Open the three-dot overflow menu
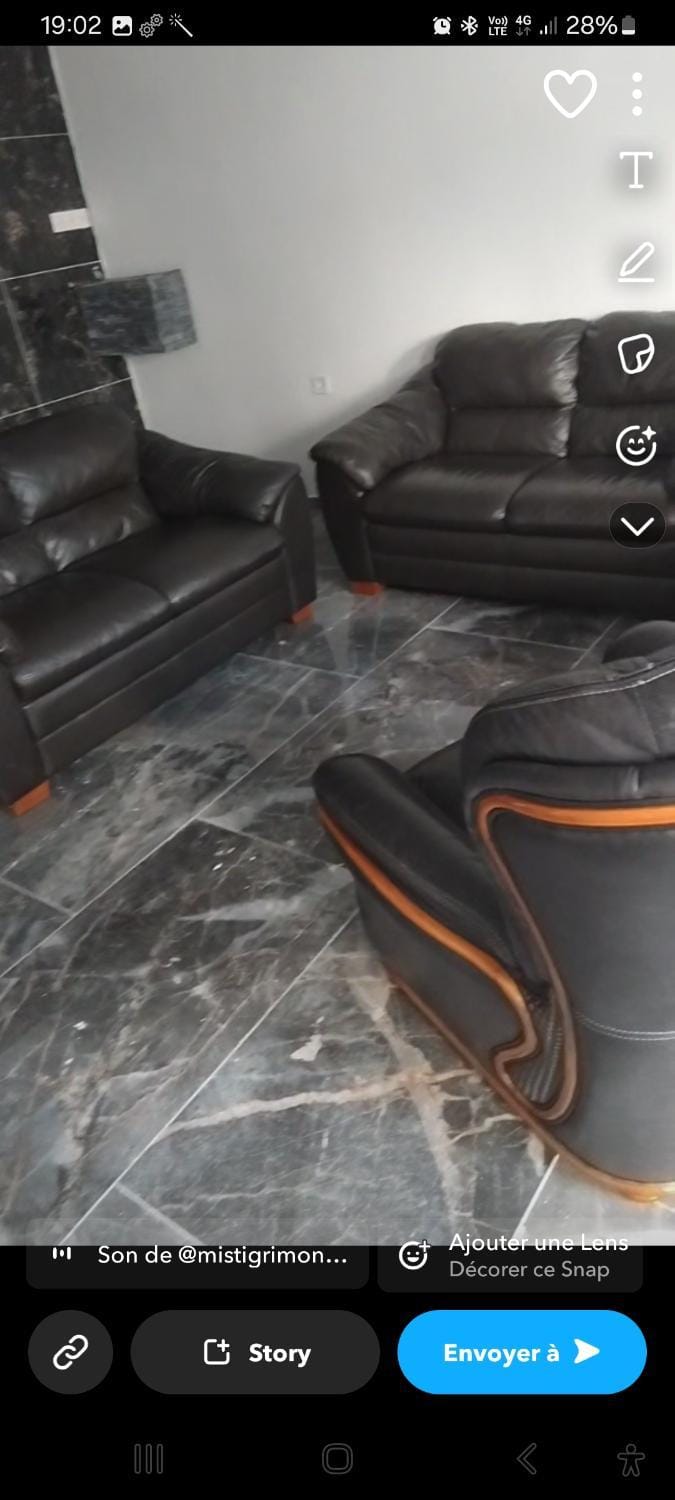The width and height of the screenshot is (675, 1500). pyautogui.click(x=637, y=94)
